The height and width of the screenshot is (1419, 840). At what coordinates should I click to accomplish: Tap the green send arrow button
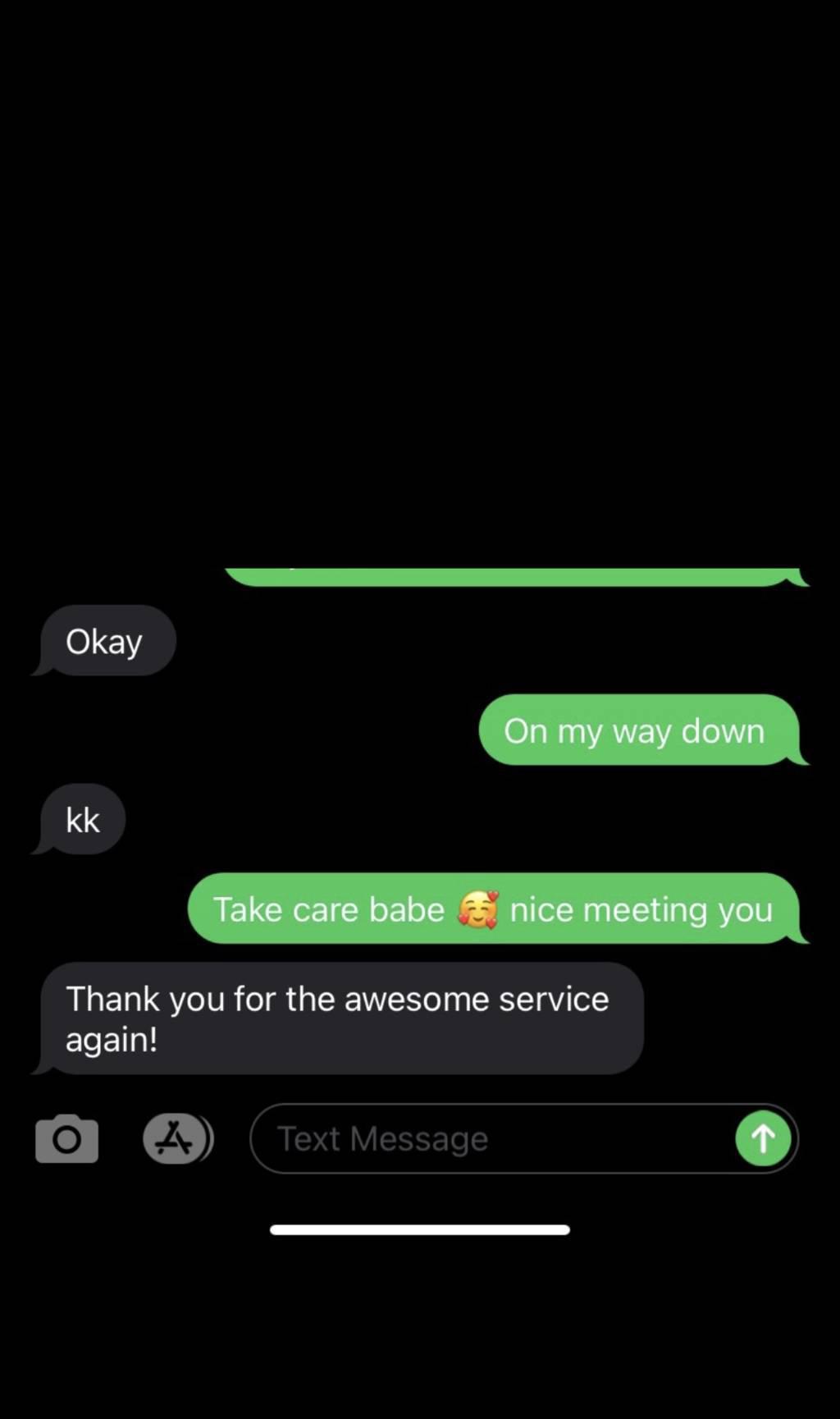point(763,1138)
